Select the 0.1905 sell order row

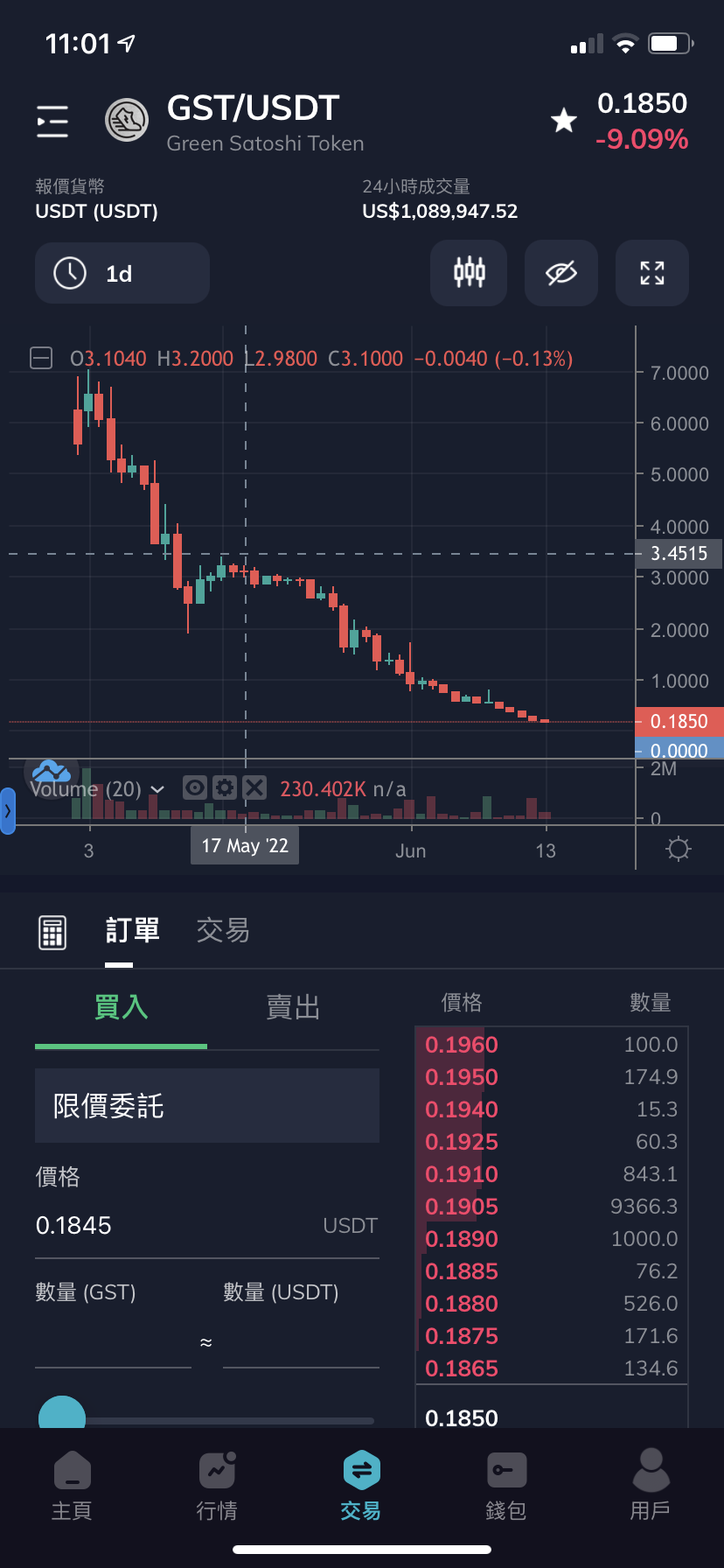click(552, 1207)
